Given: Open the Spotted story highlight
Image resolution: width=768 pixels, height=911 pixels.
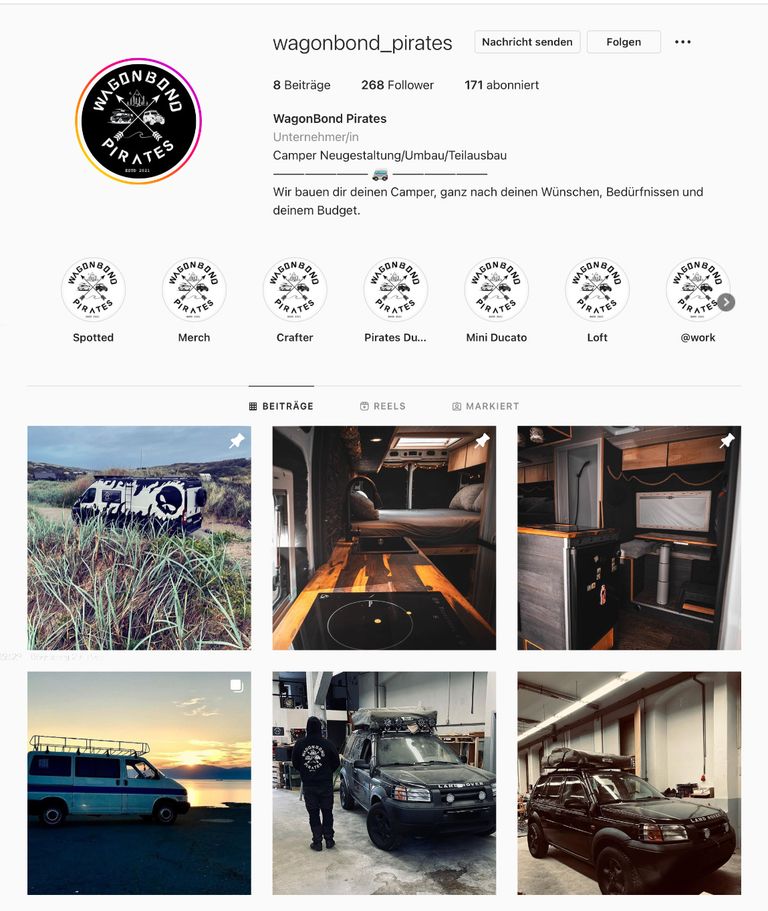Looking at the screenshot, I should 93,290.
